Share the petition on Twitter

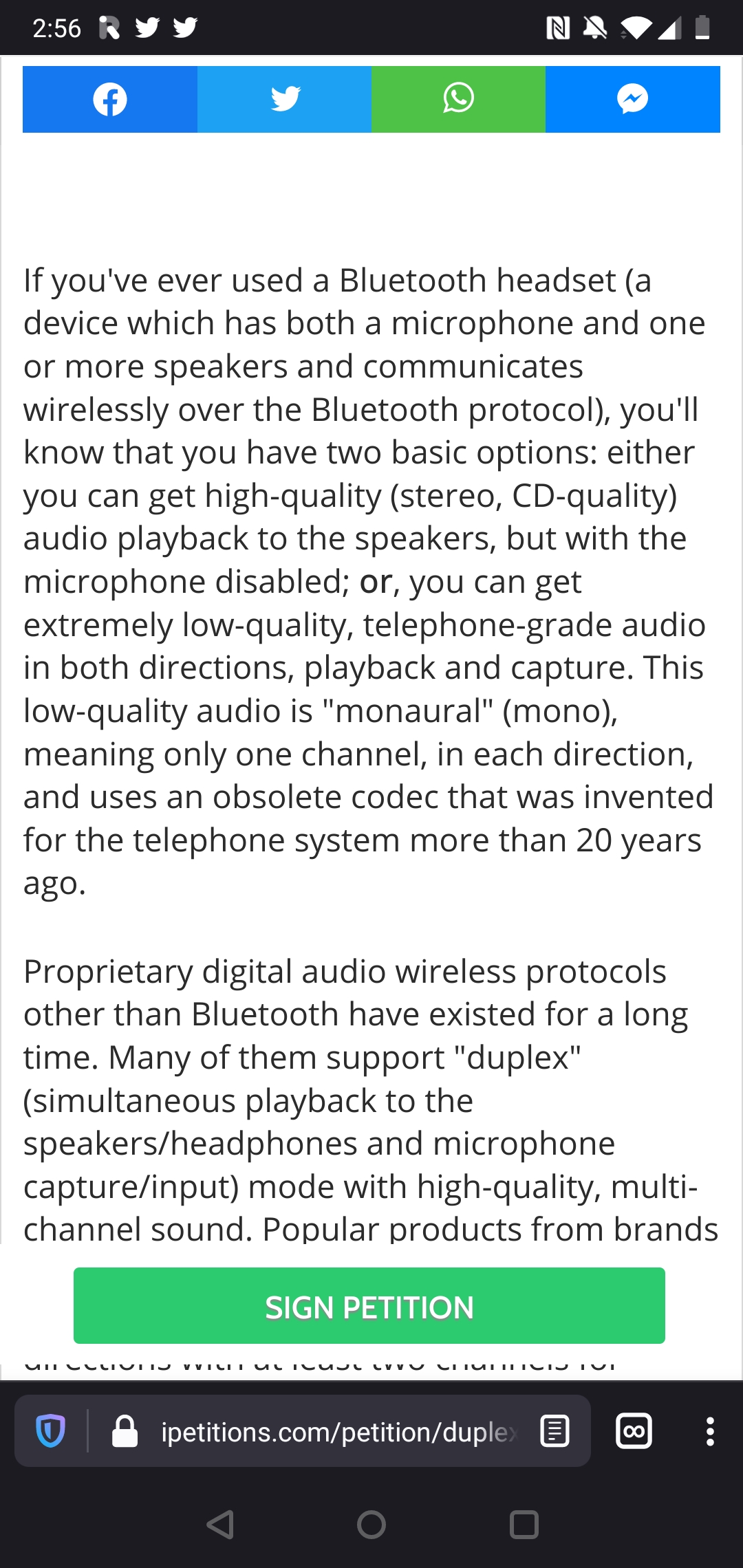tap(284, 99)
